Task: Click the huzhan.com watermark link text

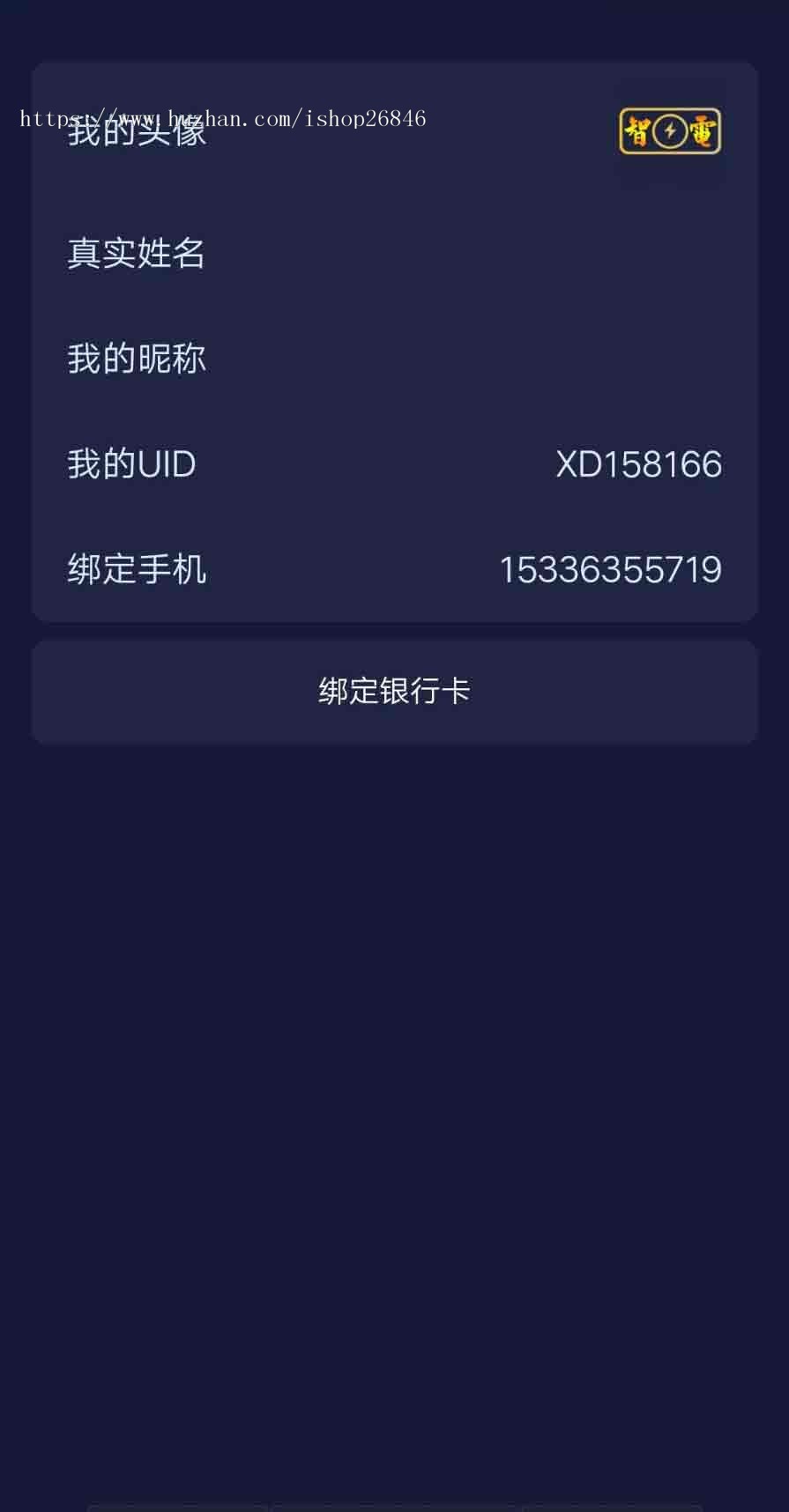Action: tap(221, 117)
